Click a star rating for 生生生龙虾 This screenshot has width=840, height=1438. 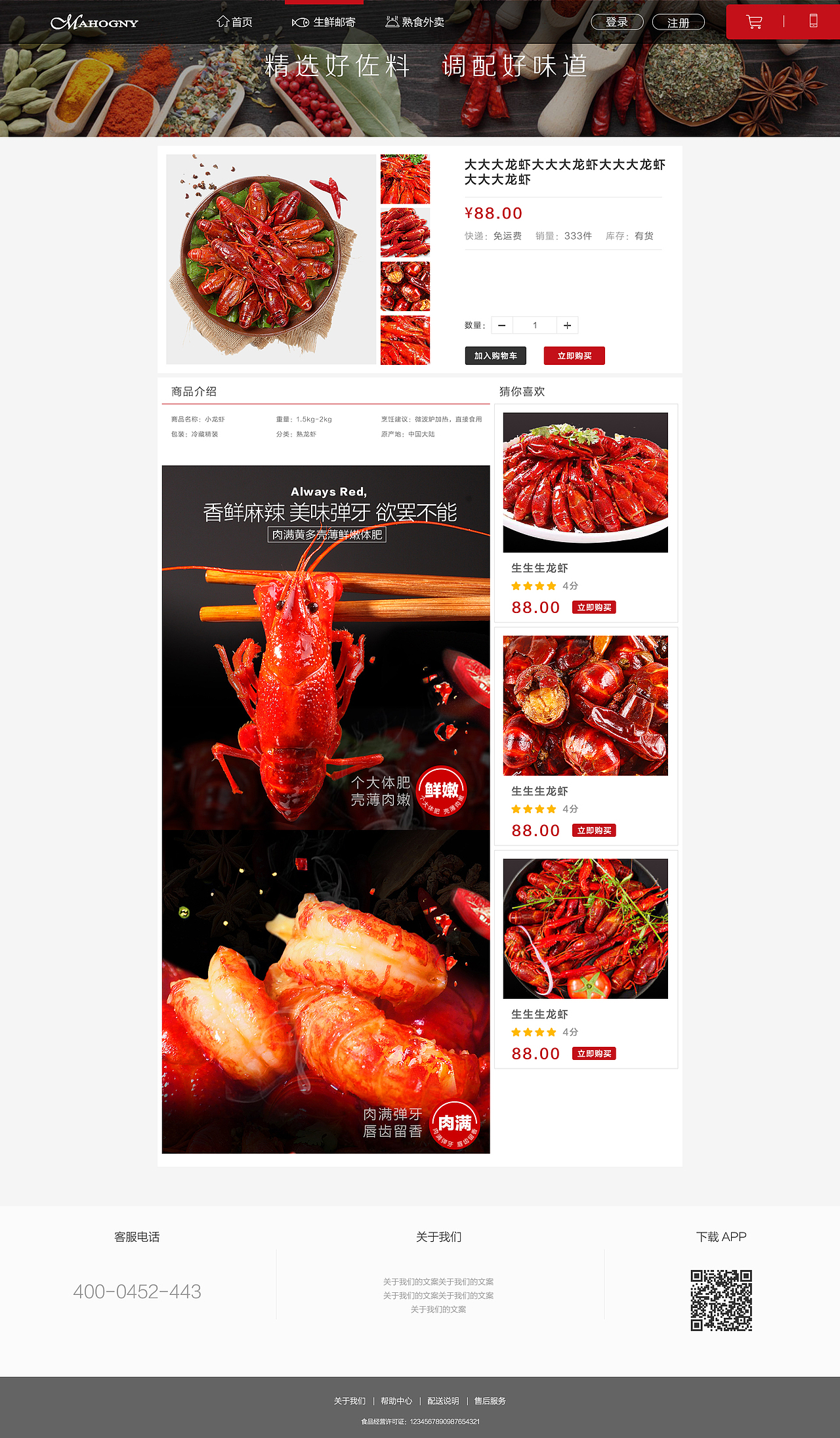point(533,585)
